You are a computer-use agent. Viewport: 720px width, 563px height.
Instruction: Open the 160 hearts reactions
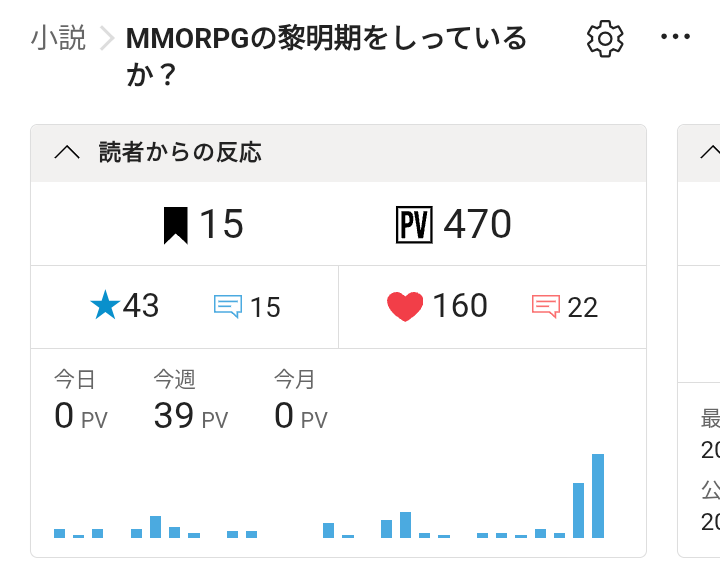pyautogui.click(x=438, y=306)
